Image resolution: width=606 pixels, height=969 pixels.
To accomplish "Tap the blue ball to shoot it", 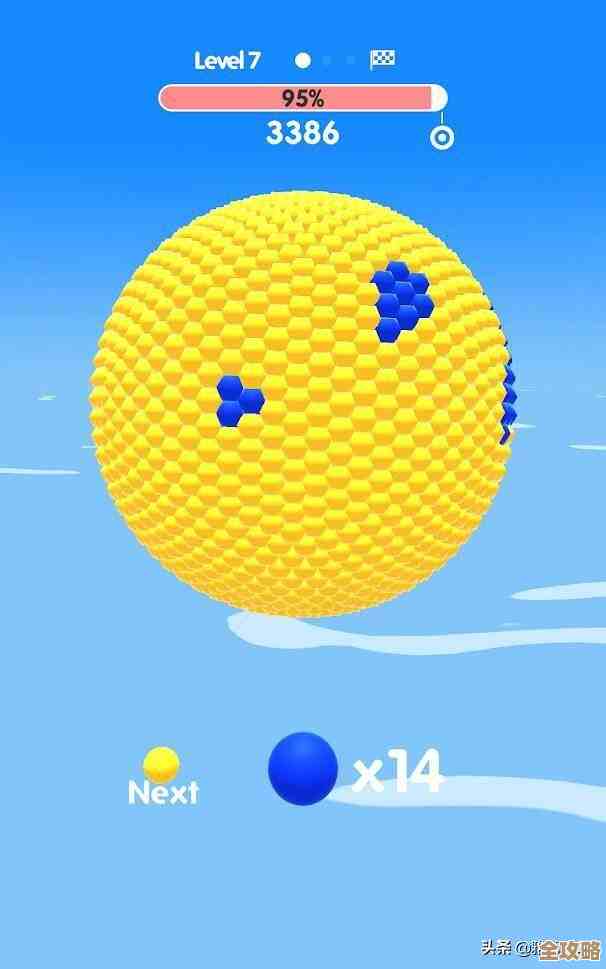I will click(303, 768).
